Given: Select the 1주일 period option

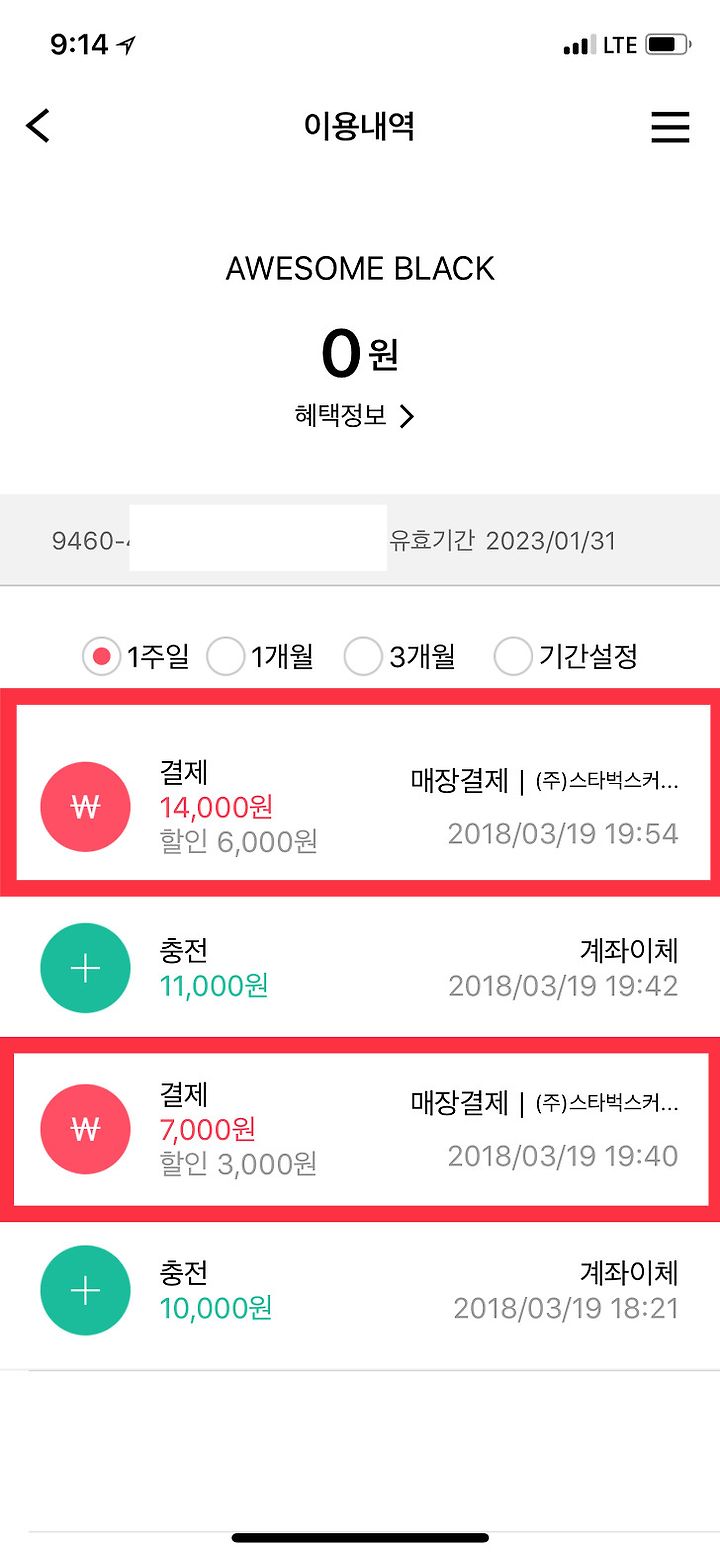Looking at the screenshot, I should click(x=135, y=657).
